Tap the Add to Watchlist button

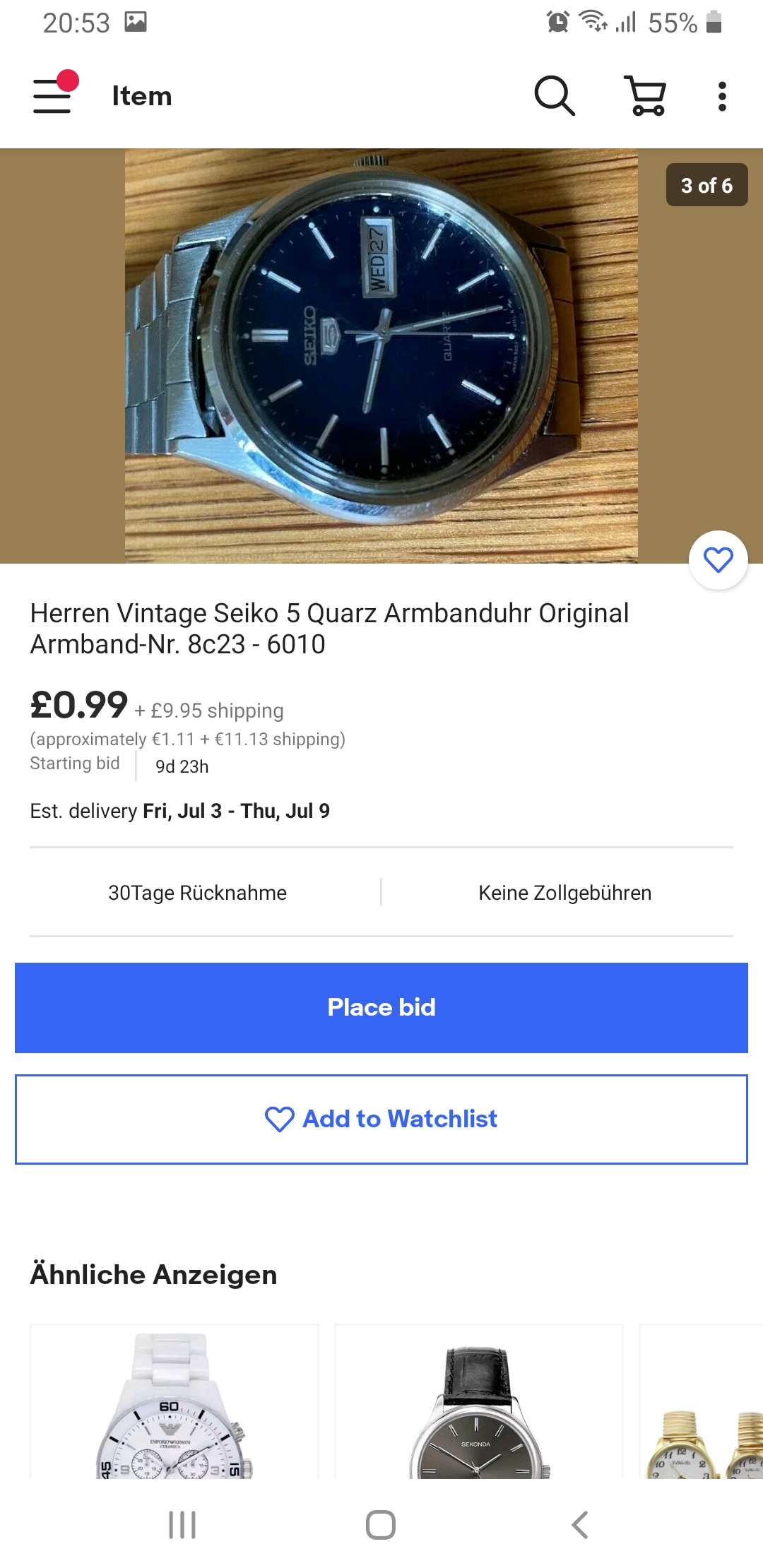click(x=381, y=1119)
